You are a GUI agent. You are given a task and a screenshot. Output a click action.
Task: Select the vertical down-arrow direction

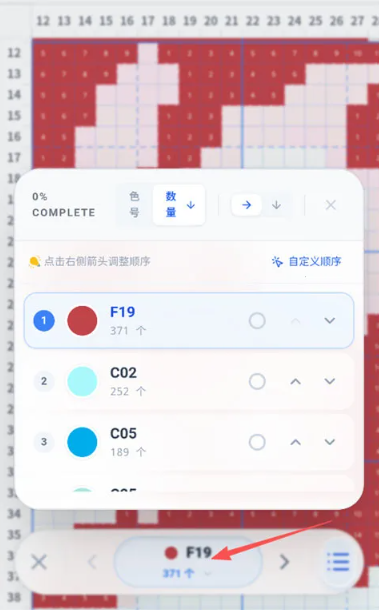point(276,205)
